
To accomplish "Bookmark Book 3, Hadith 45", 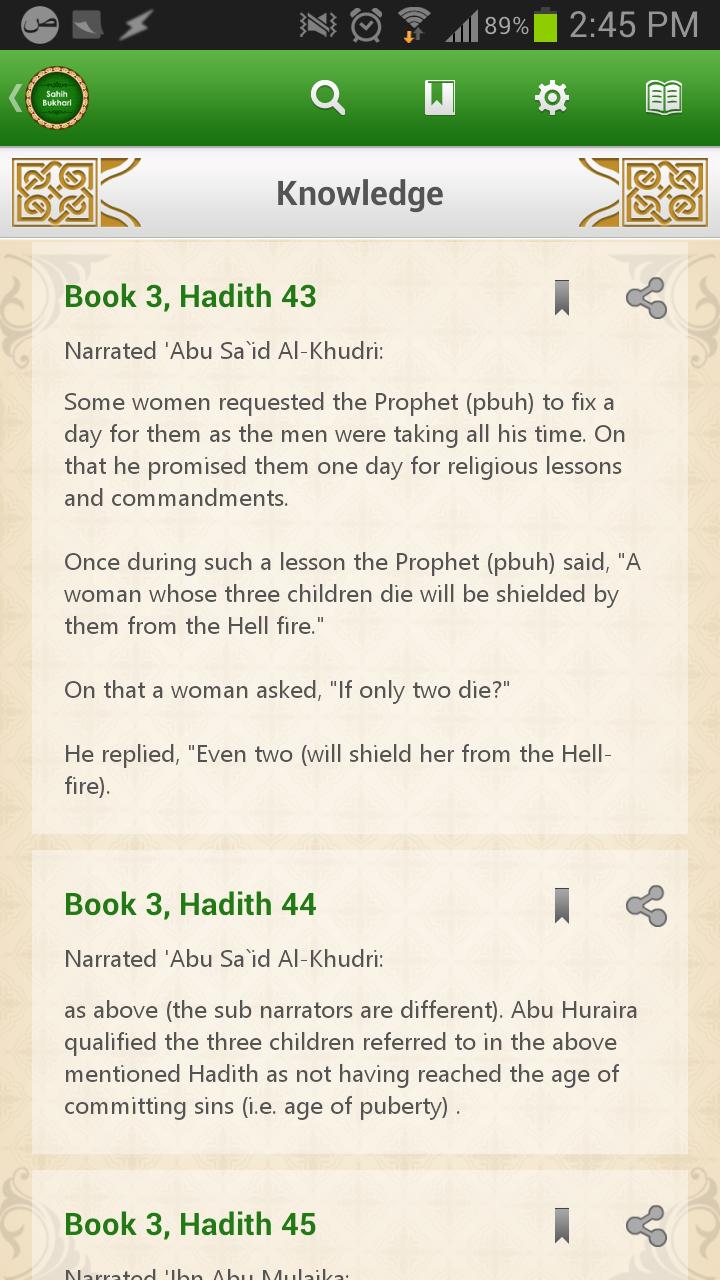I will click(x=563, y=1225).
